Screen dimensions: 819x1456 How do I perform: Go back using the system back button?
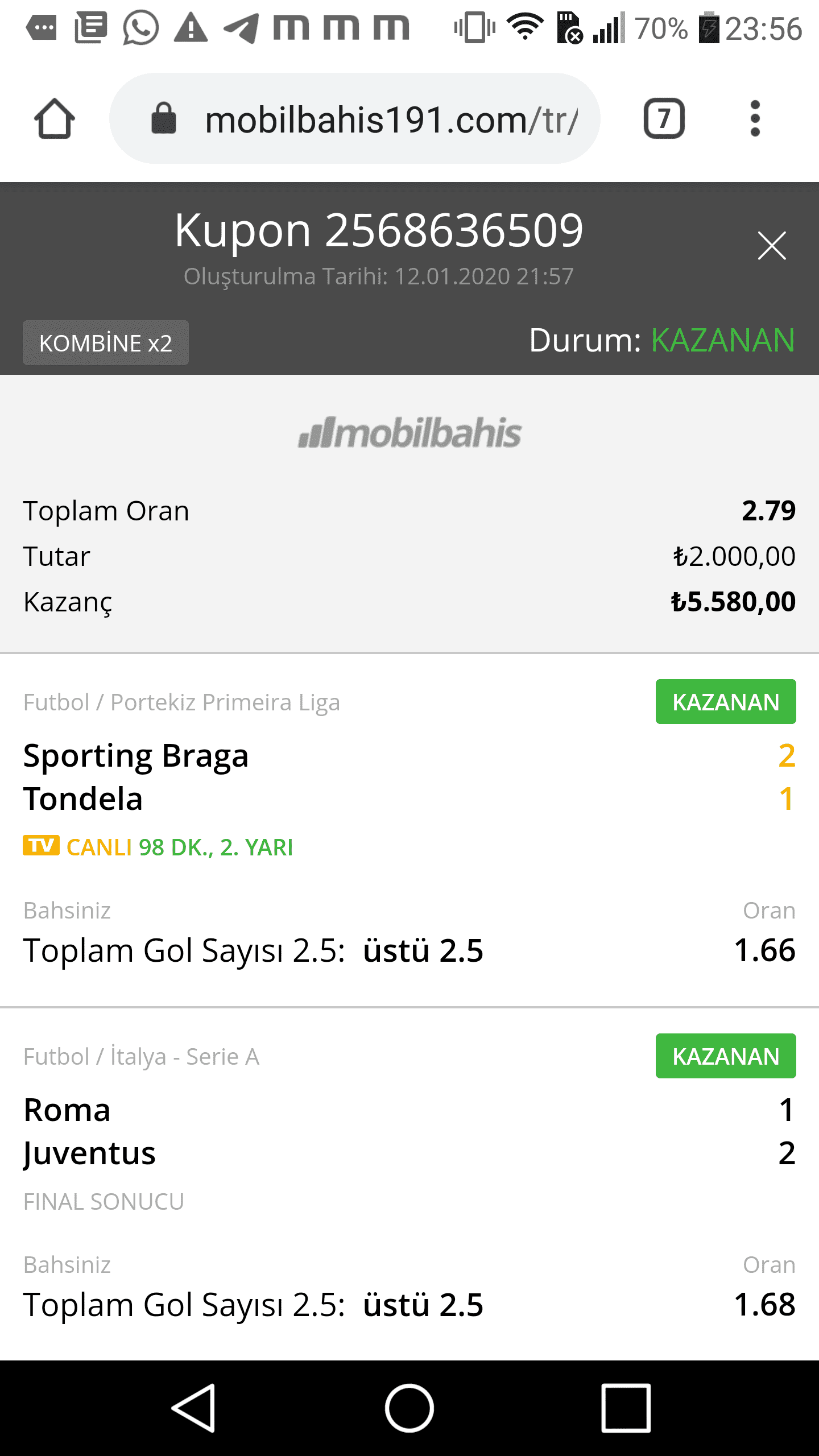193,1408
